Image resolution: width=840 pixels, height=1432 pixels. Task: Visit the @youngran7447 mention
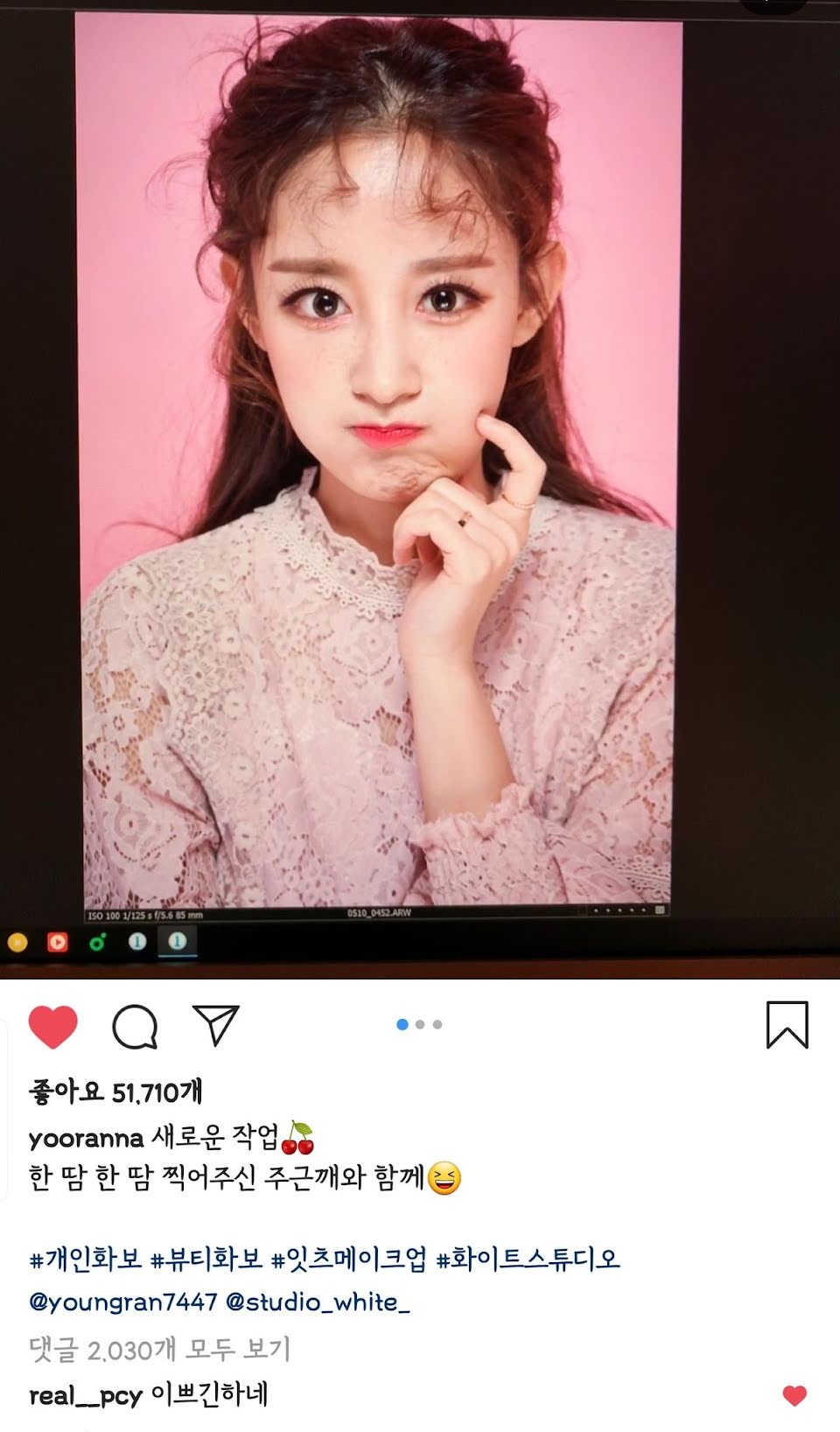(122, 1302)
